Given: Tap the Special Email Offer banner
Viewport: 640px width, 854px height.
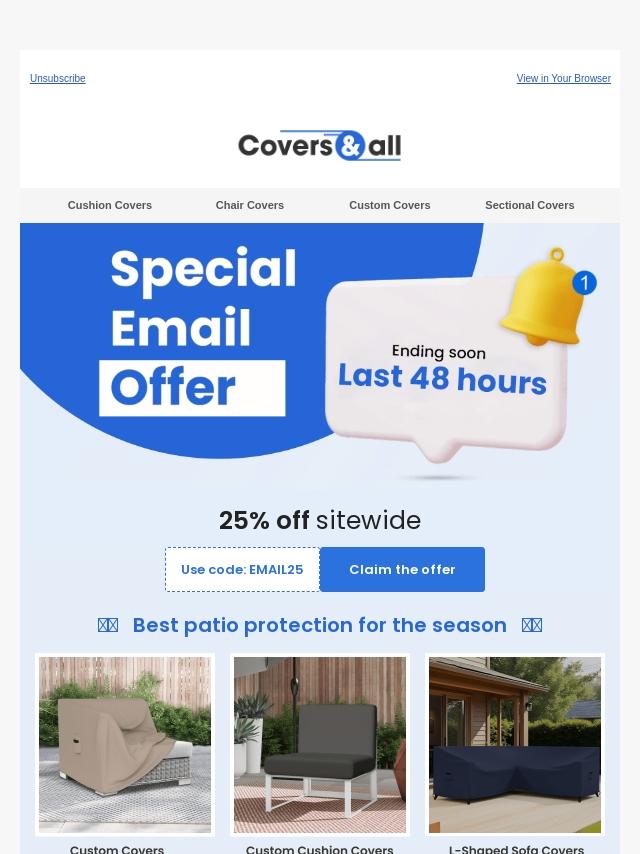Looking at the screenshot, I should click(320, 350).
